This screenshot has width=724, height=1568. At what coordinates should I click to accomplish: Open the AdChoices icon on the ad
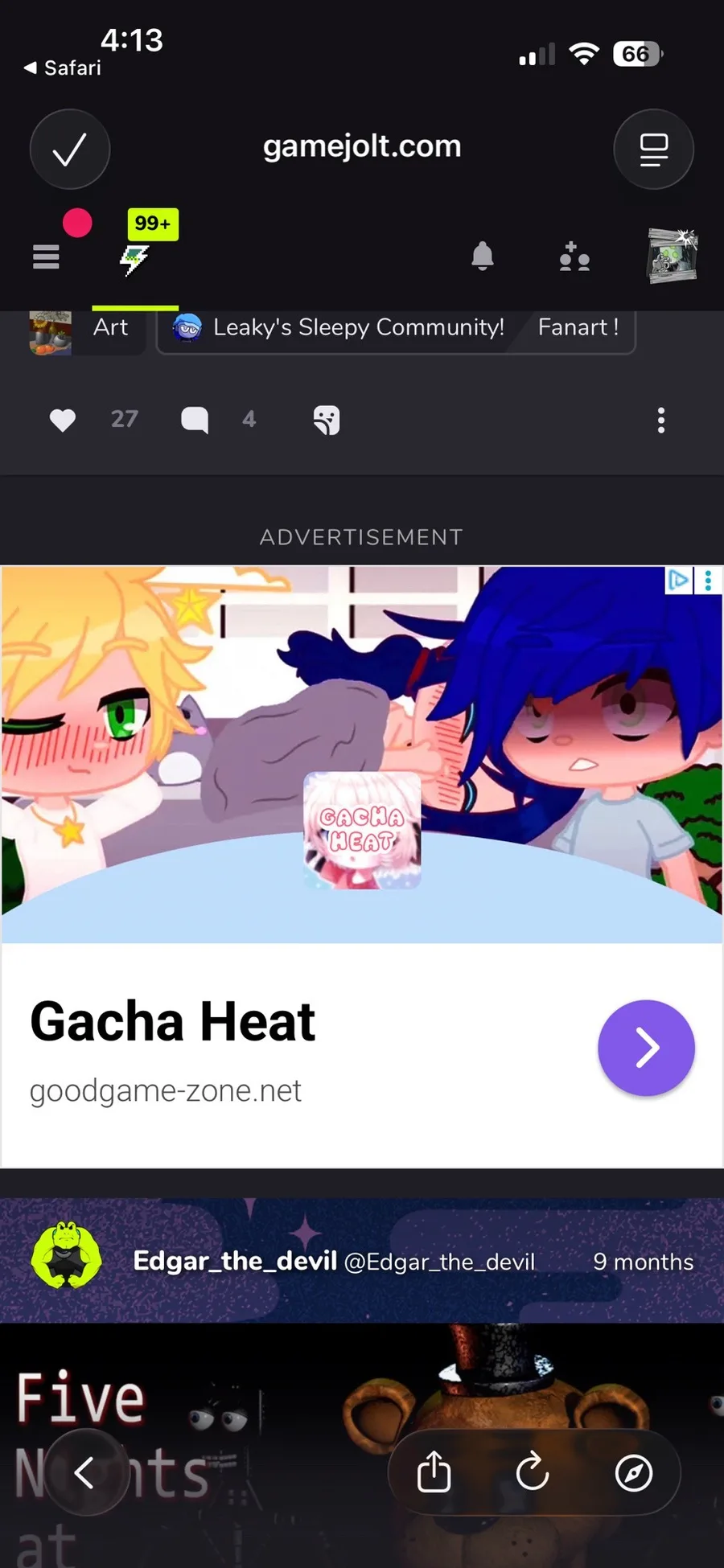point(678,580)
